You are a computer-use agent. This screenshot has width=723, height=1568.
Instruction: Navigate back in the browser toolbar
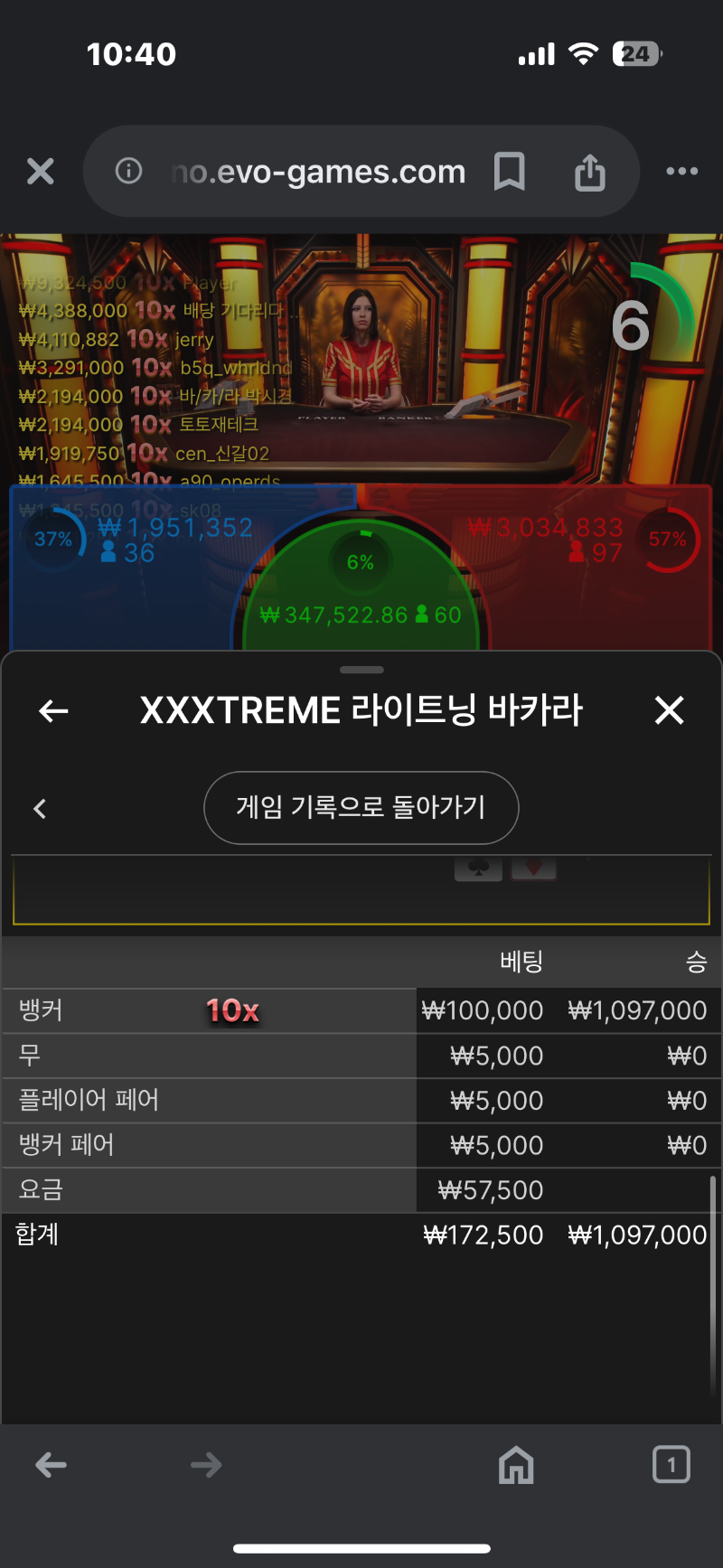pos(52,1465)
